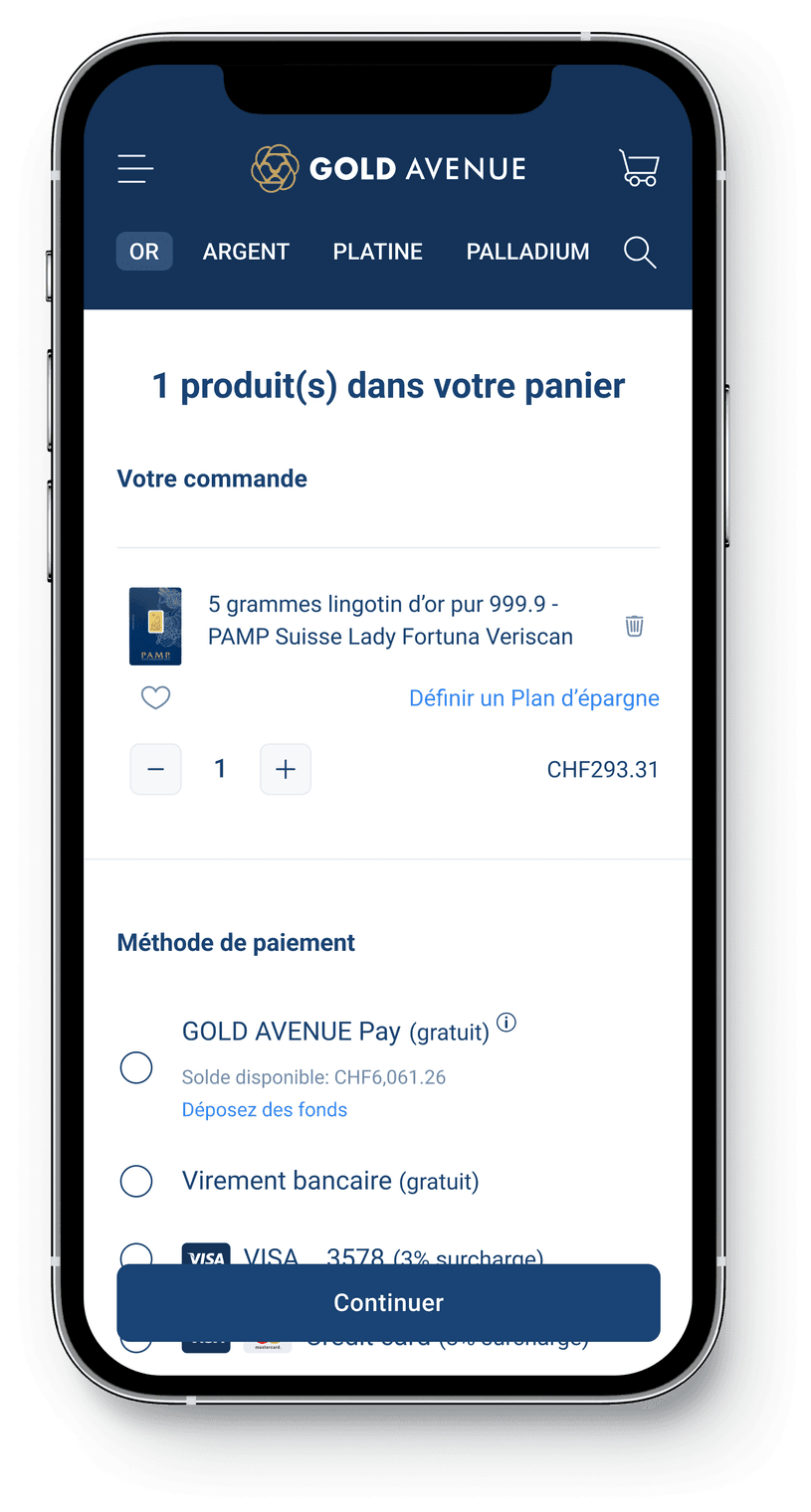This screenshot has width=811, height=1512.
Task: Increase the product quantity
Action: click(286, 769)
